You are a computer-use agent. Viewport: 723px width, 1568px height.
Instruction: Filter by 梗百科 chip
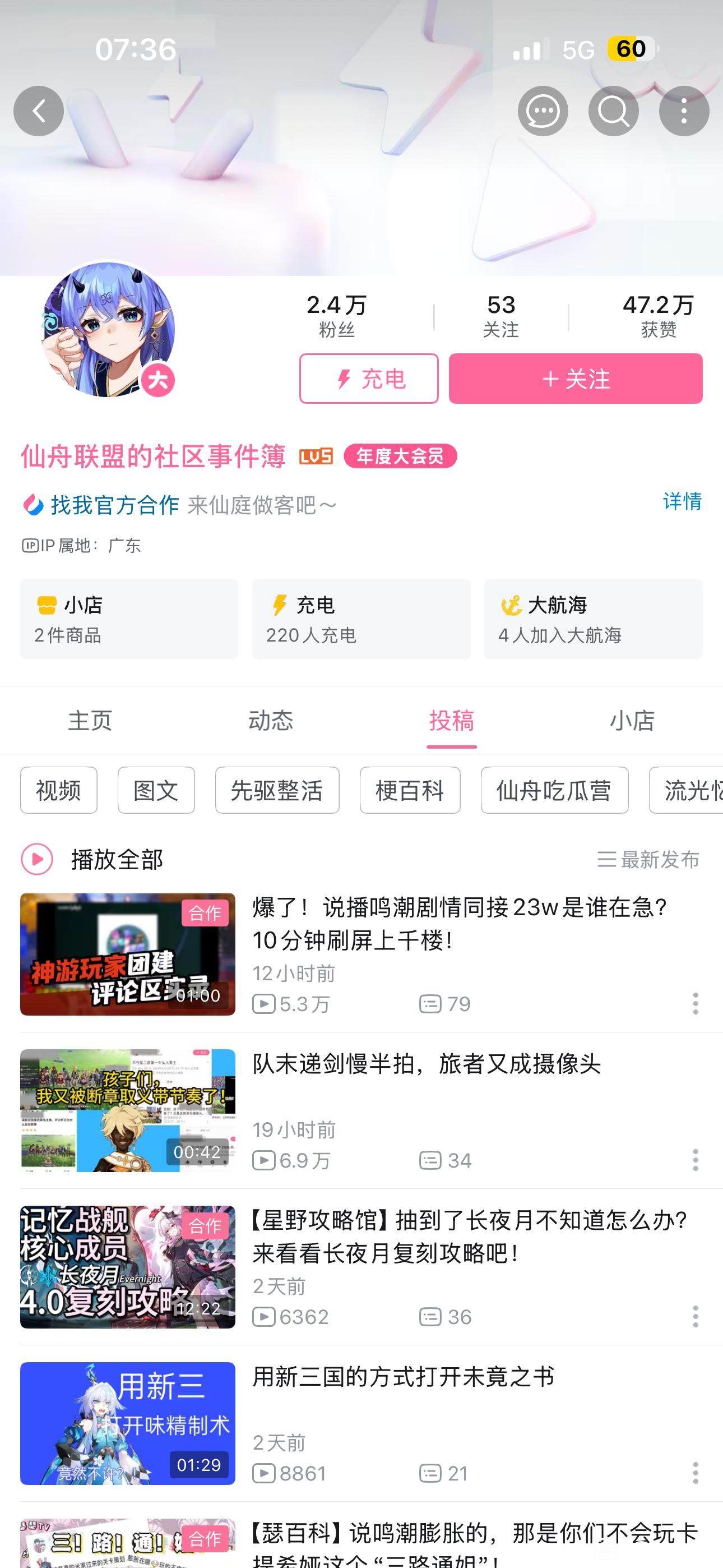410,790
